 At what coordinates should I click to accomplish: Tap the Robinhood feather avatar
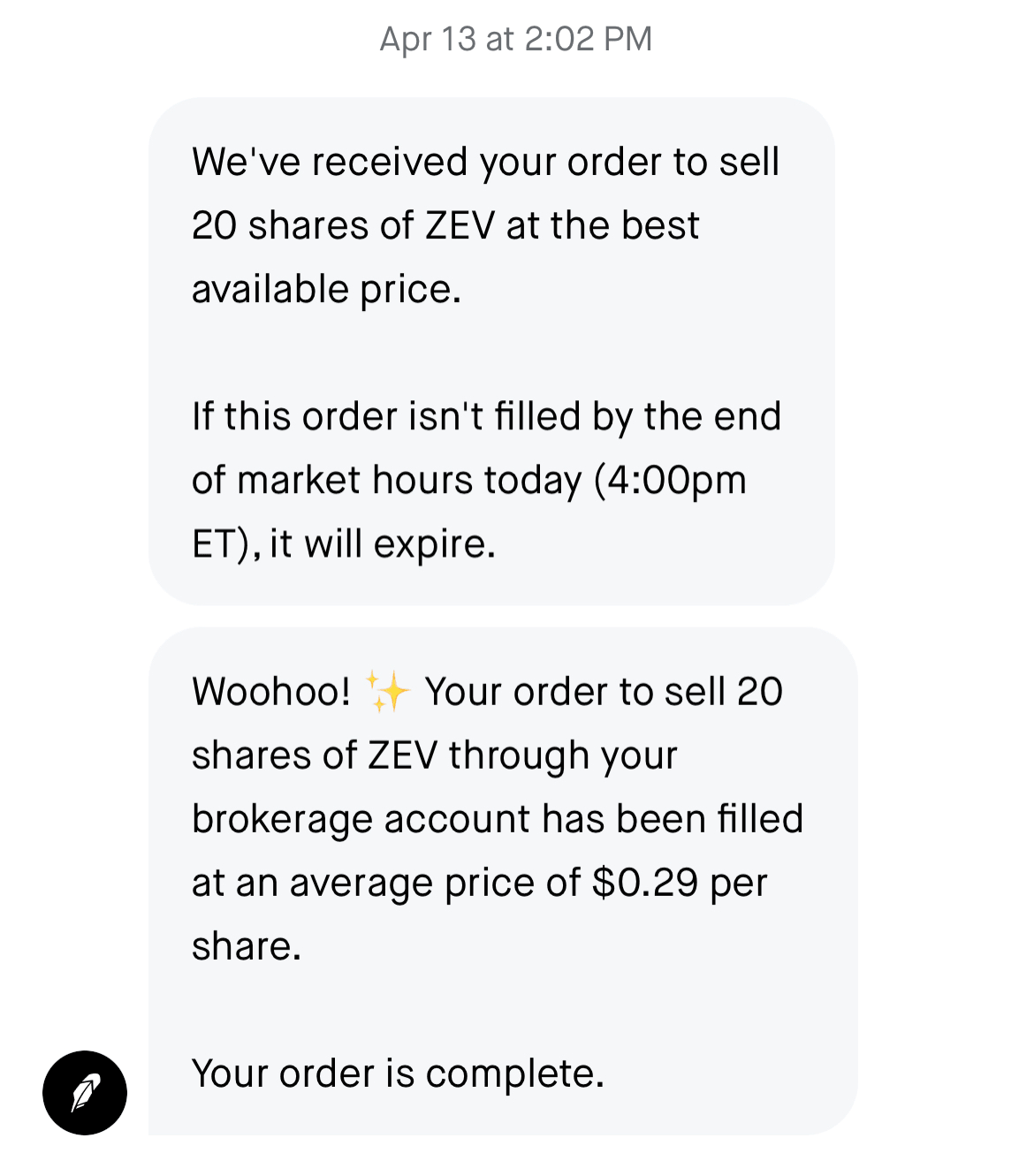click(x=85, y=1092)
